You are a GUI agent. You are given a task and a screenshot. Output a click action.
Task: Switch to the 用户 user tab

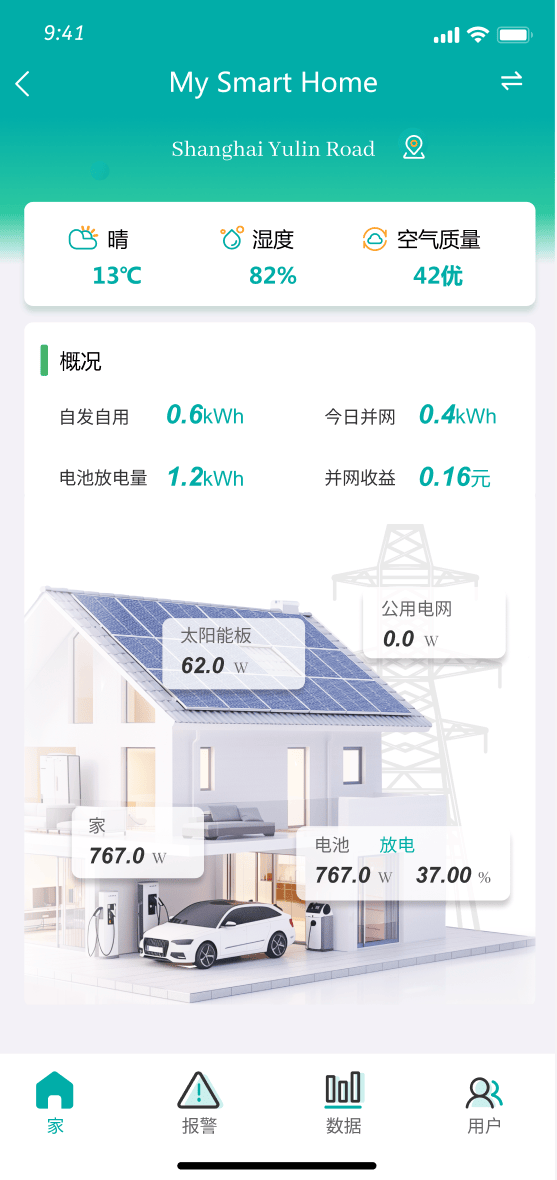tap(484, 1102)
